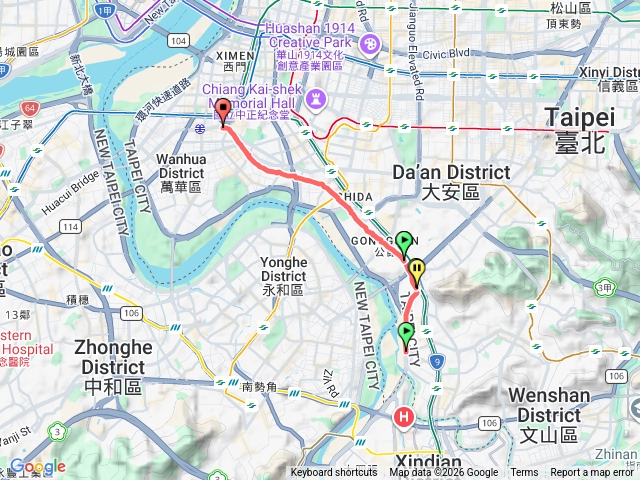Open the Keyboard shortcuts button
The height and width of the screenshot is (480, 640).
point(334,473)
